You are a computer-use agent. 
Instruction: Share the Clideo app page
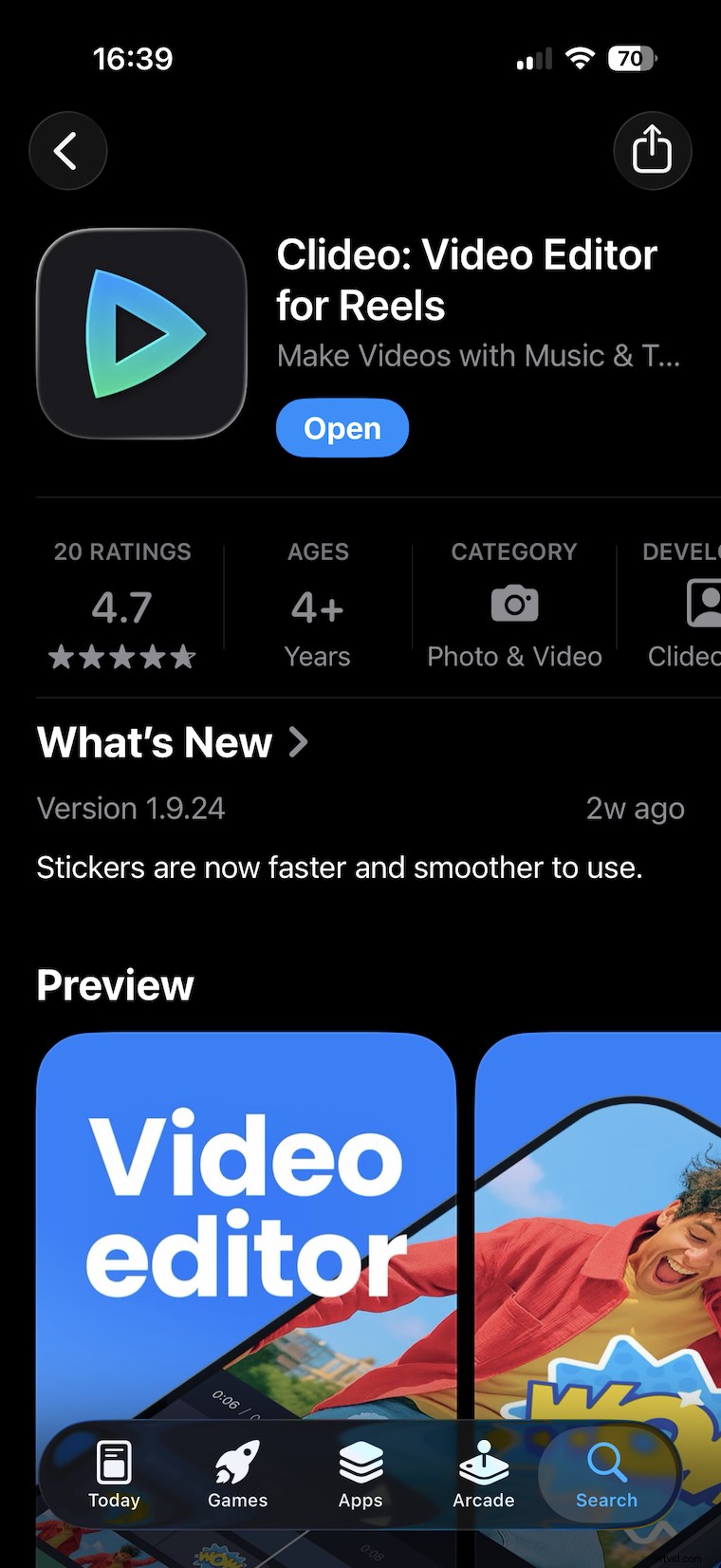(x=652, y=151)
